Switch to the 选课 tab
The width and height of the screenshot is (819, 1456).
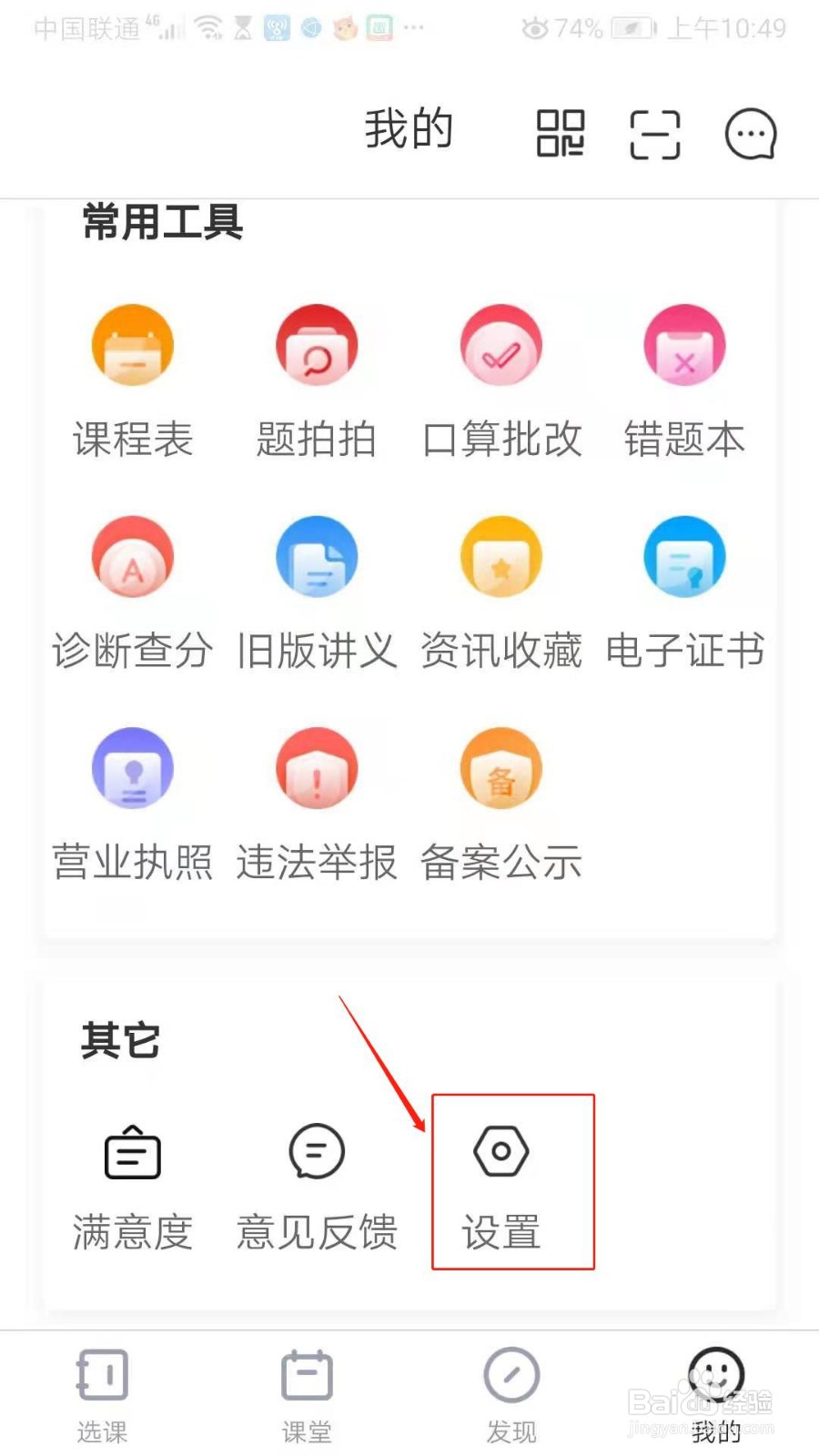pos(102,1392)
